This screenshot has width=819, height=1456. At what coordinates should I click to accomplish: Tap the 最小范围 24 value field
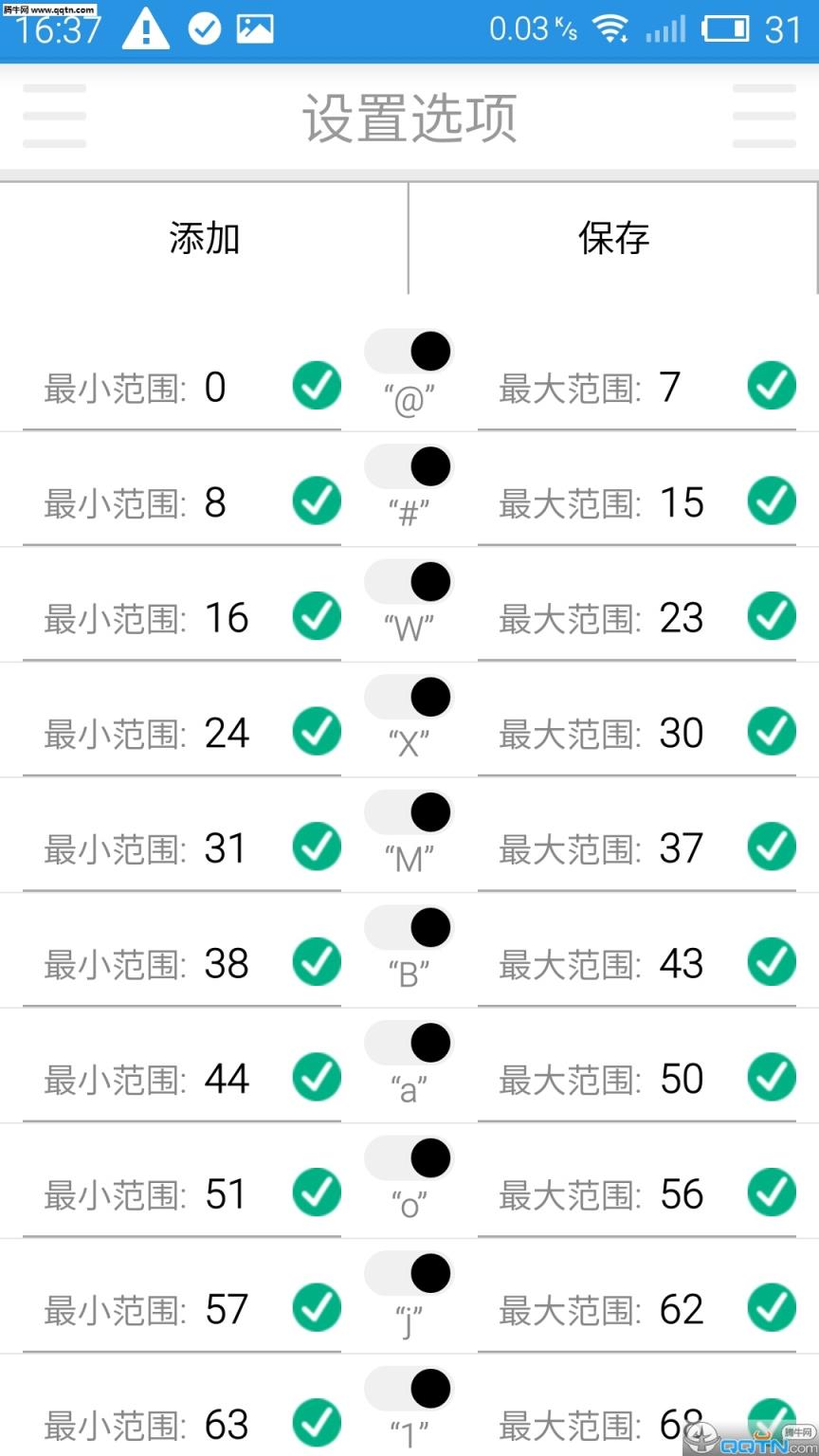tap(226, 731)
